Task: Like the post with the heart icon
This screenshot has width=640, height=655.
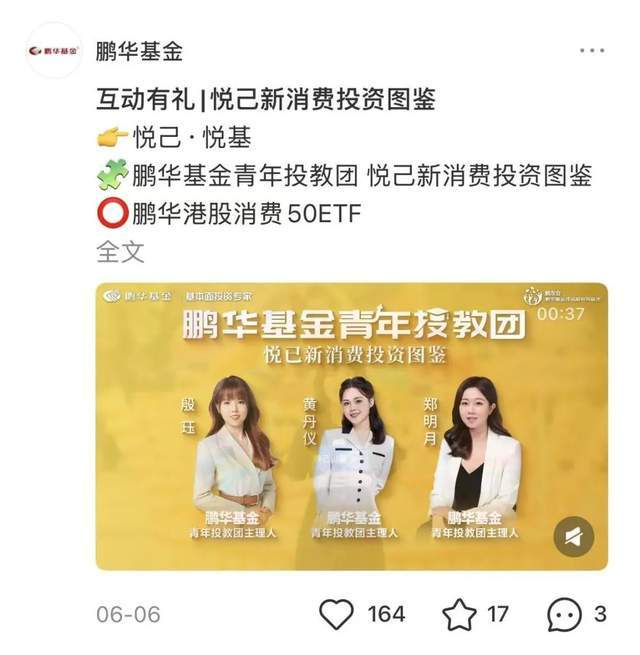Action: 336,614
